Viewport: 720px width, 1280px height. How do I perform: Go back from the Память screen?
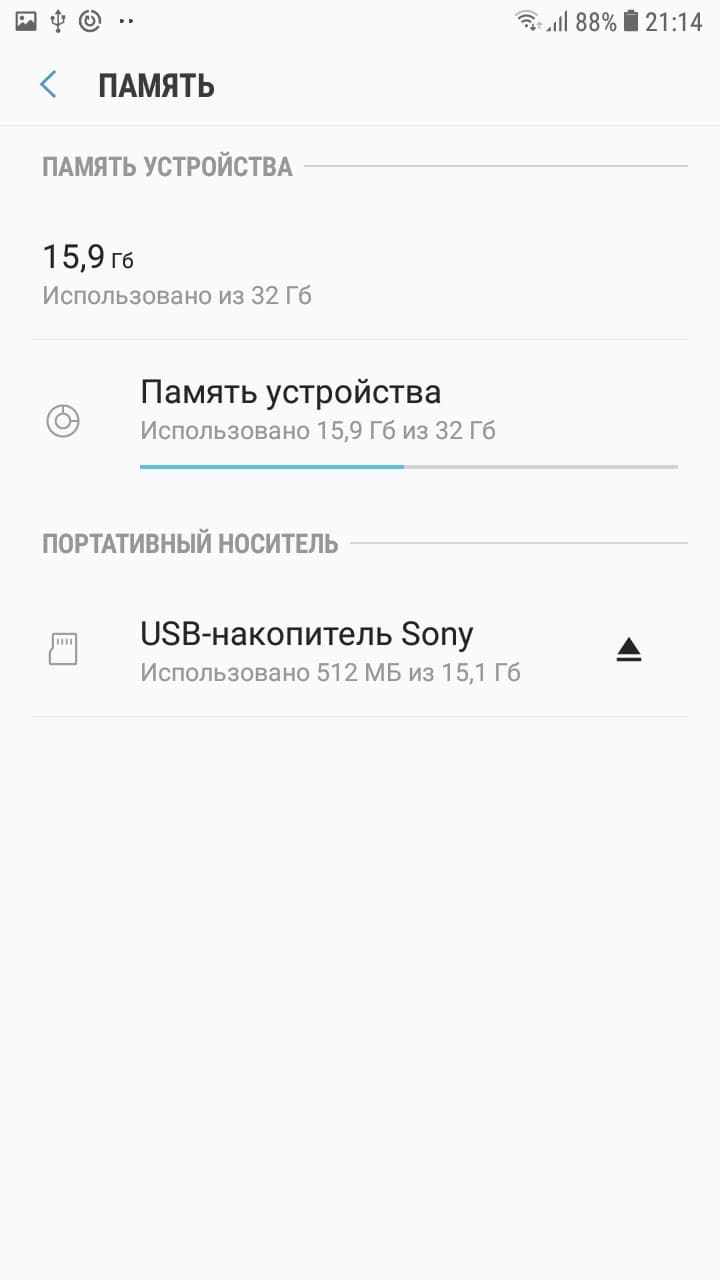[x=48, y=85]
